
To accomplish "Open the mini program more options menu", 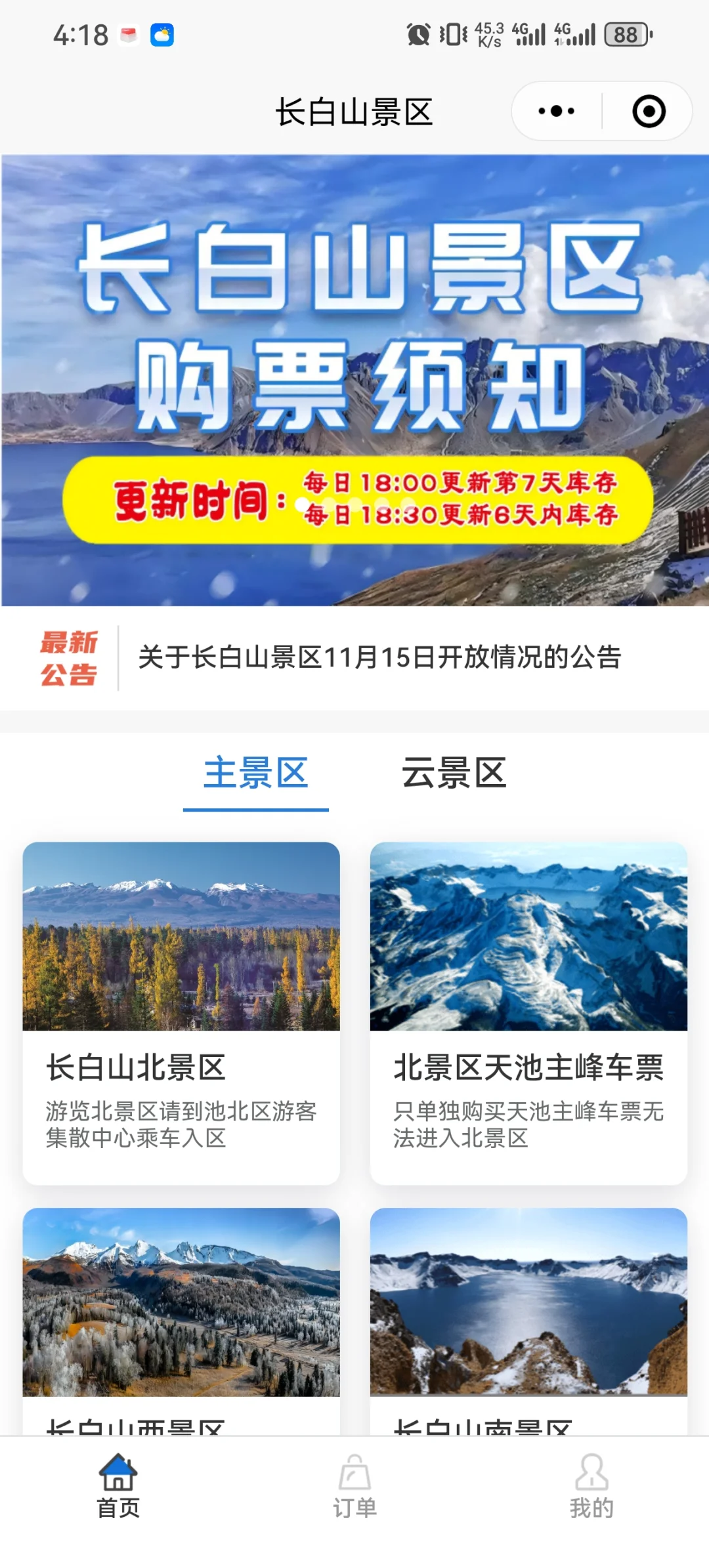I will click(x=556, y=111).
